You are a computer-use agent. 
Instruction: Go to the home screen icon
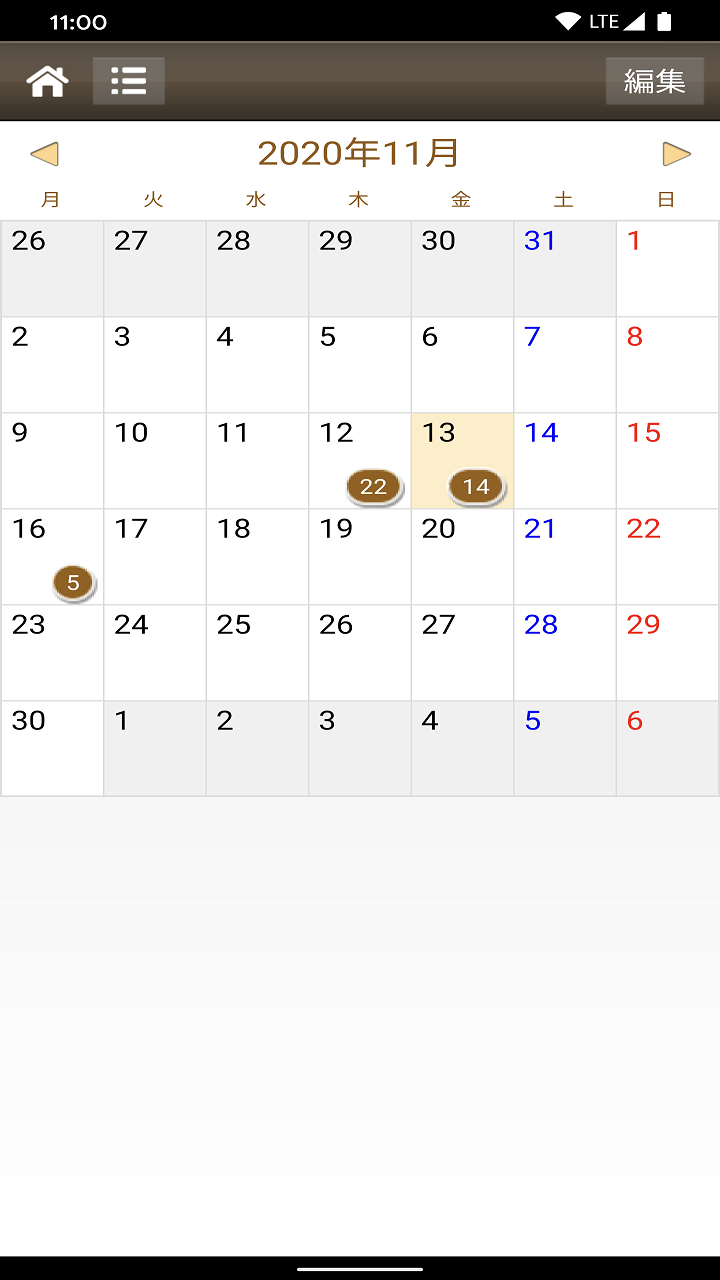pos(48,81)
